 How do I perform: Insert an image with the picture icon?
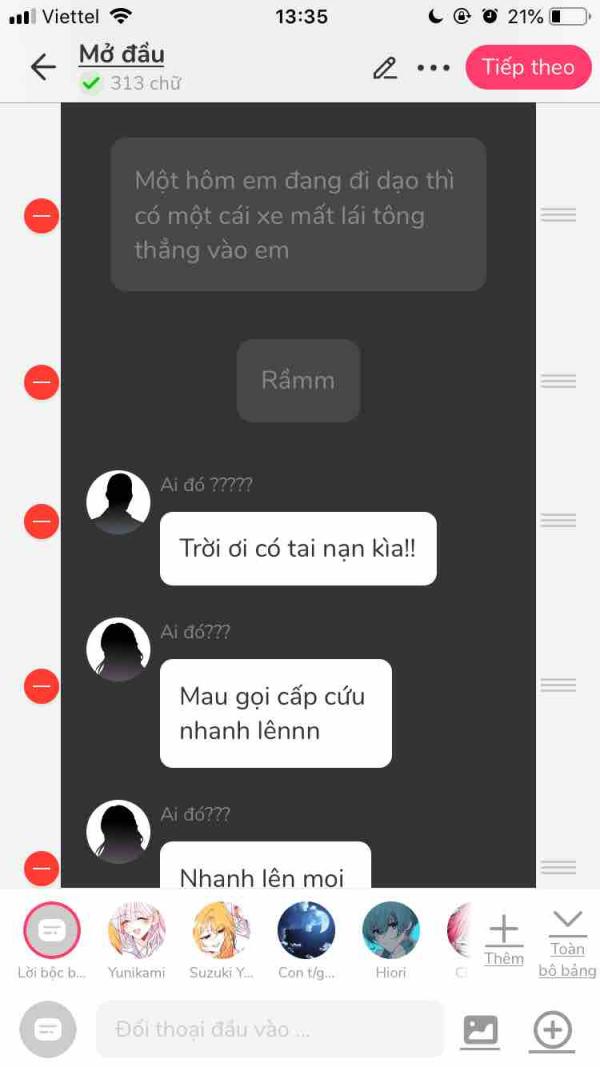[x=481, y=1031]
